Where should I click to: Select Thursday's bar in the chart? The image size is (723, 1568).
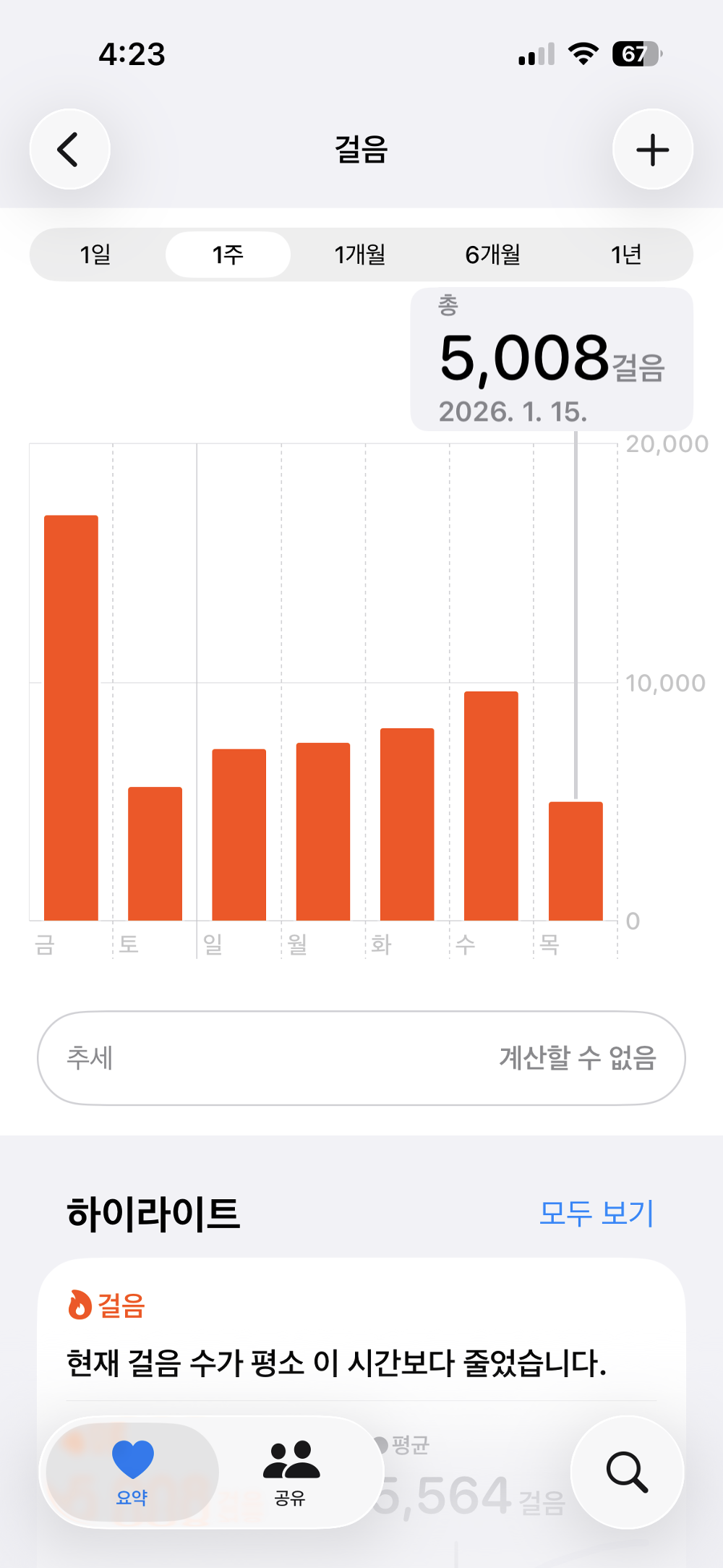pos(576,861)
